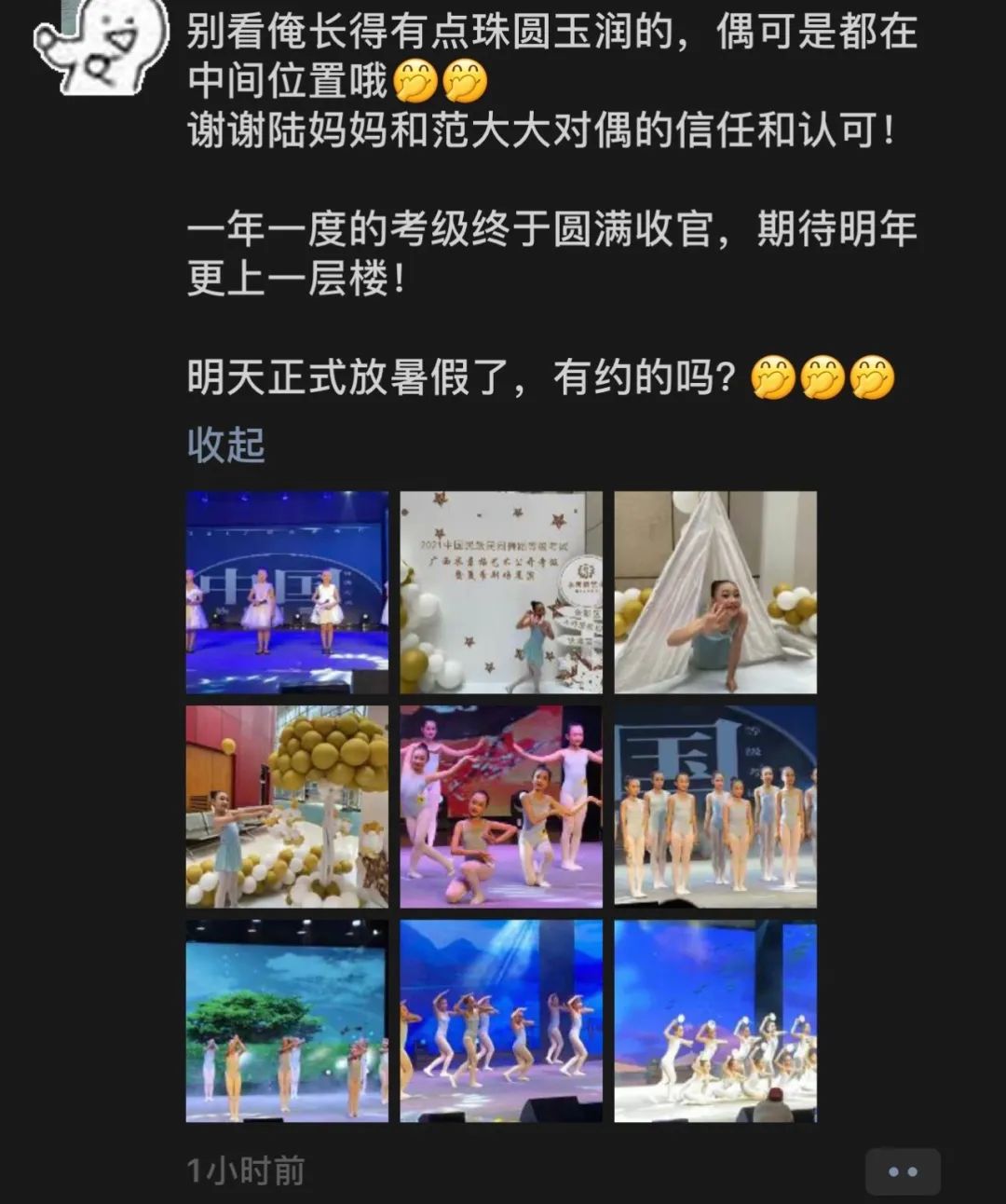Open photo with green tree stage backdrop
Viewport: 1006px width, 1204px height.
click(x=287, y=1020)
